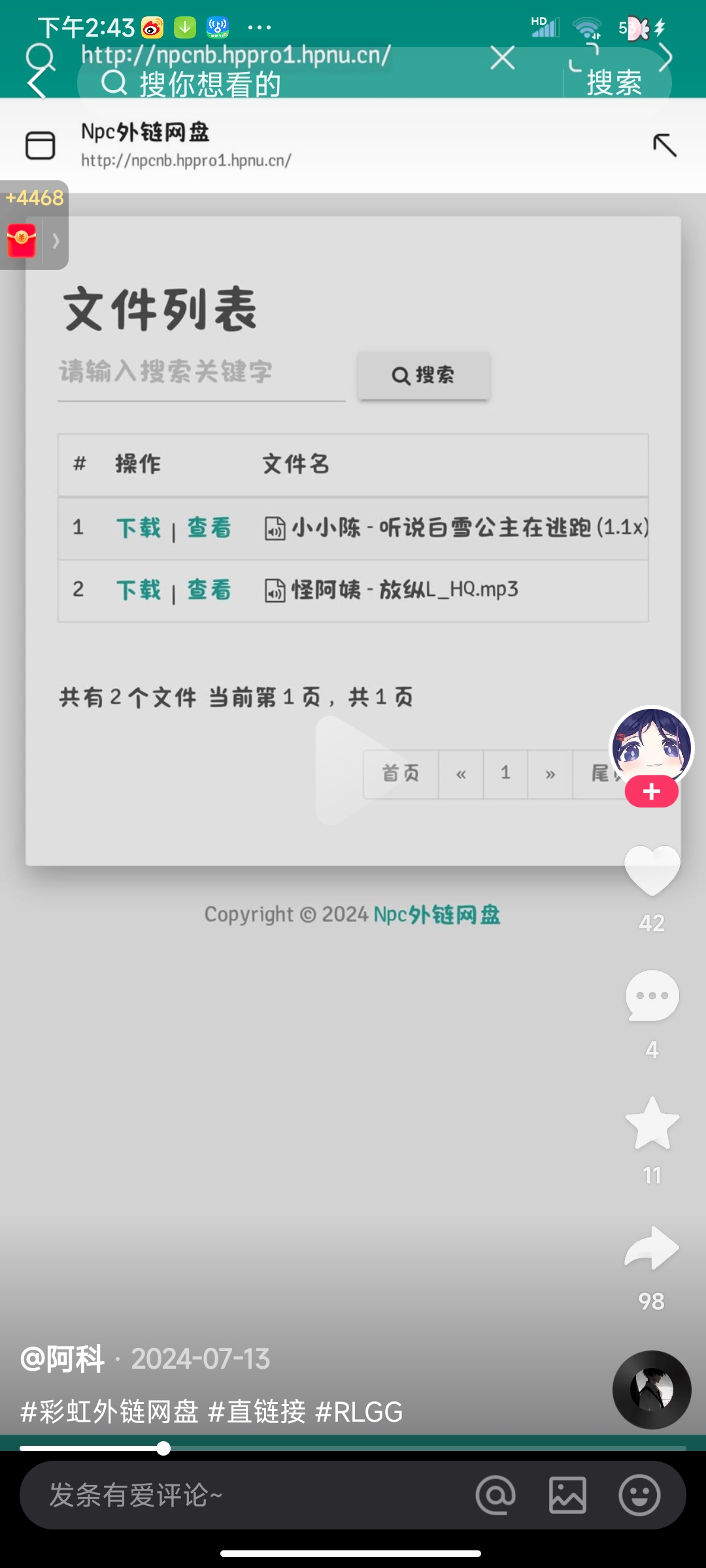This screenshot has width=706, height=1568.
Task: Go back using the top-left arrow
Action: (x=37, y=82)
